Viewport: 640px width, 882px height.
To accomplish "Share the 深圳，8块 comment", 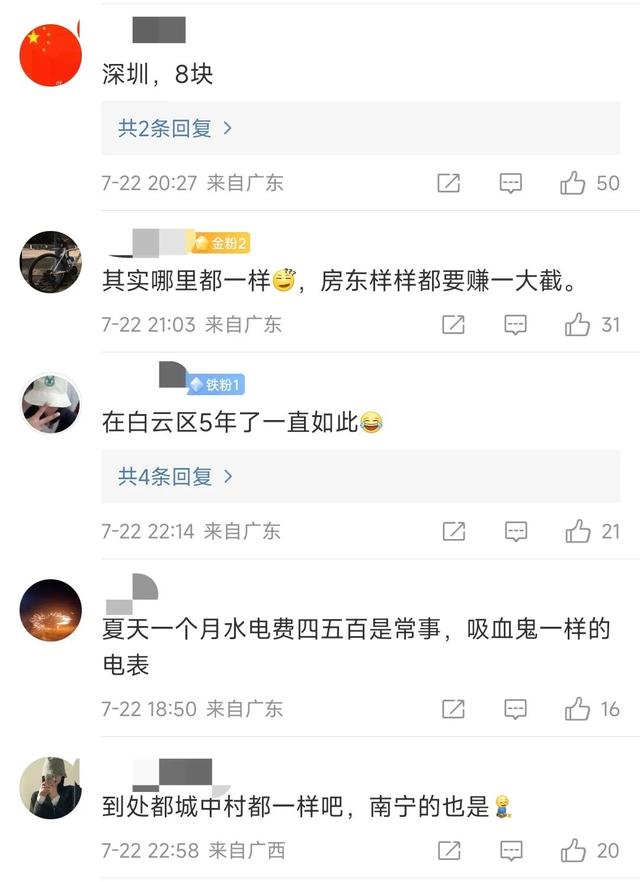I will [x=449, y=183].
